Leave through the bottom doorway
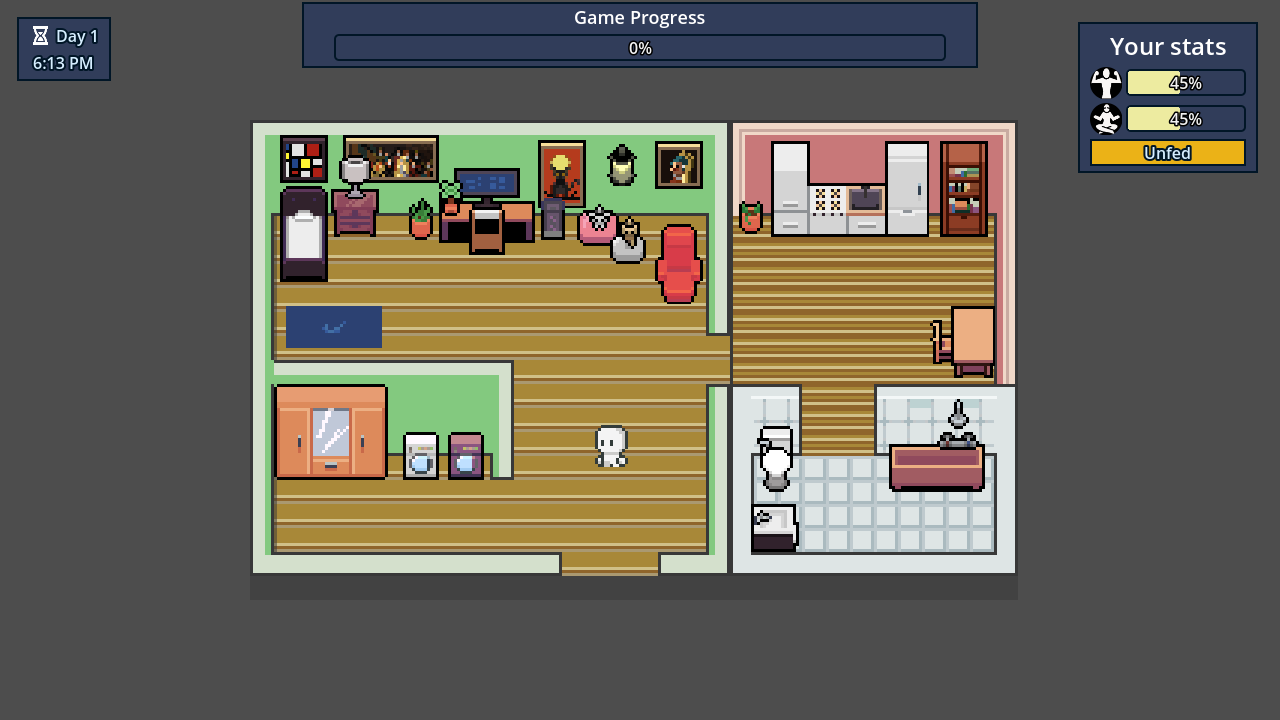 (x=610, y=564)
